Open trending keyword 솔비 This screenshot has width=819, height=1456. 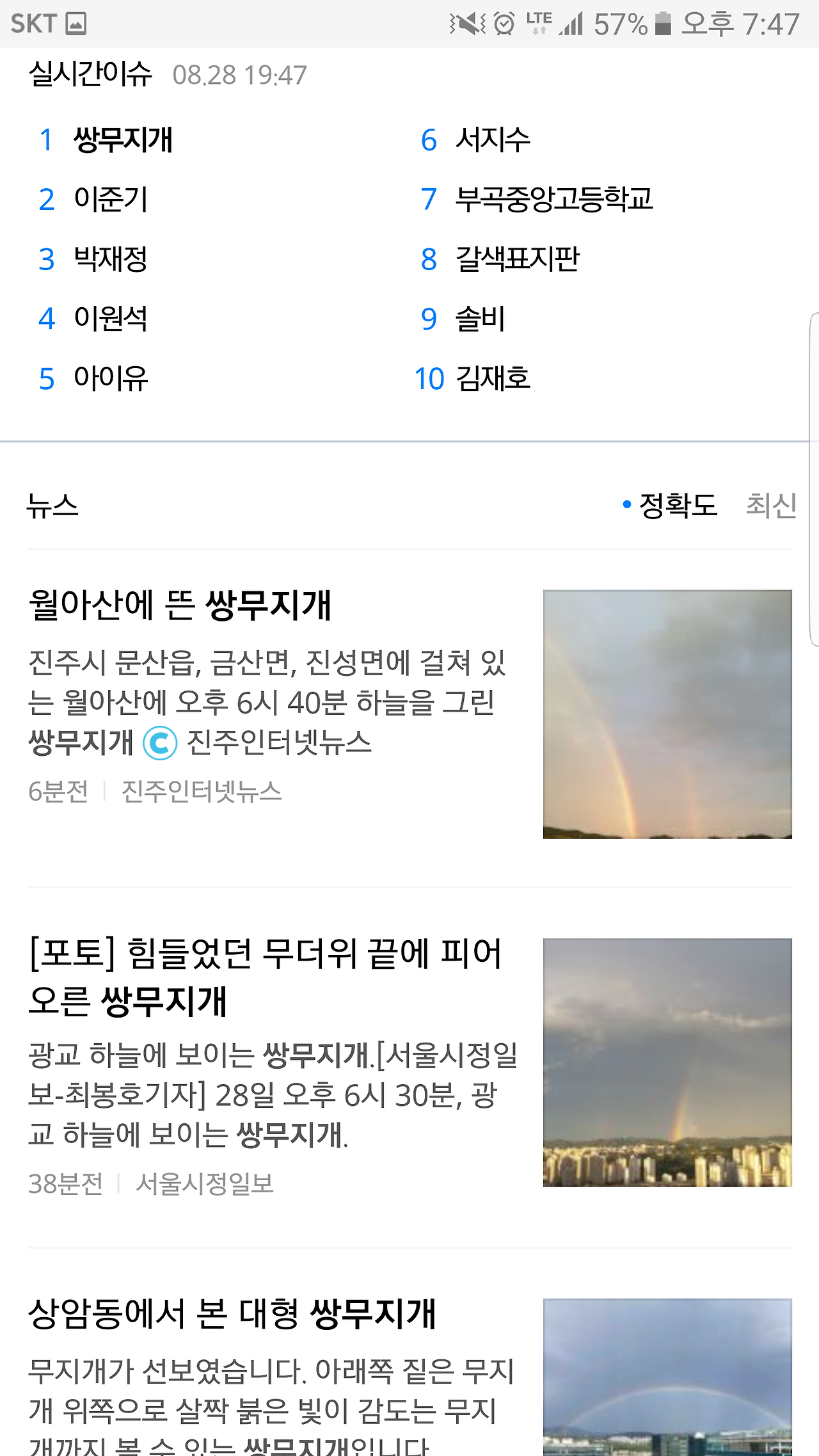pyautogui.click(x=480, y=318)
